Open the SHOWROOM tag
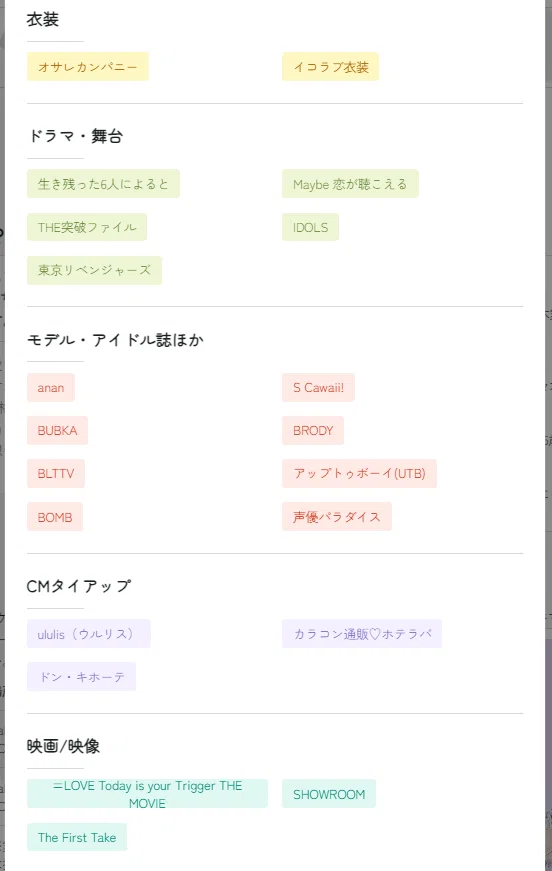552x871 pixels. [329, 794]
